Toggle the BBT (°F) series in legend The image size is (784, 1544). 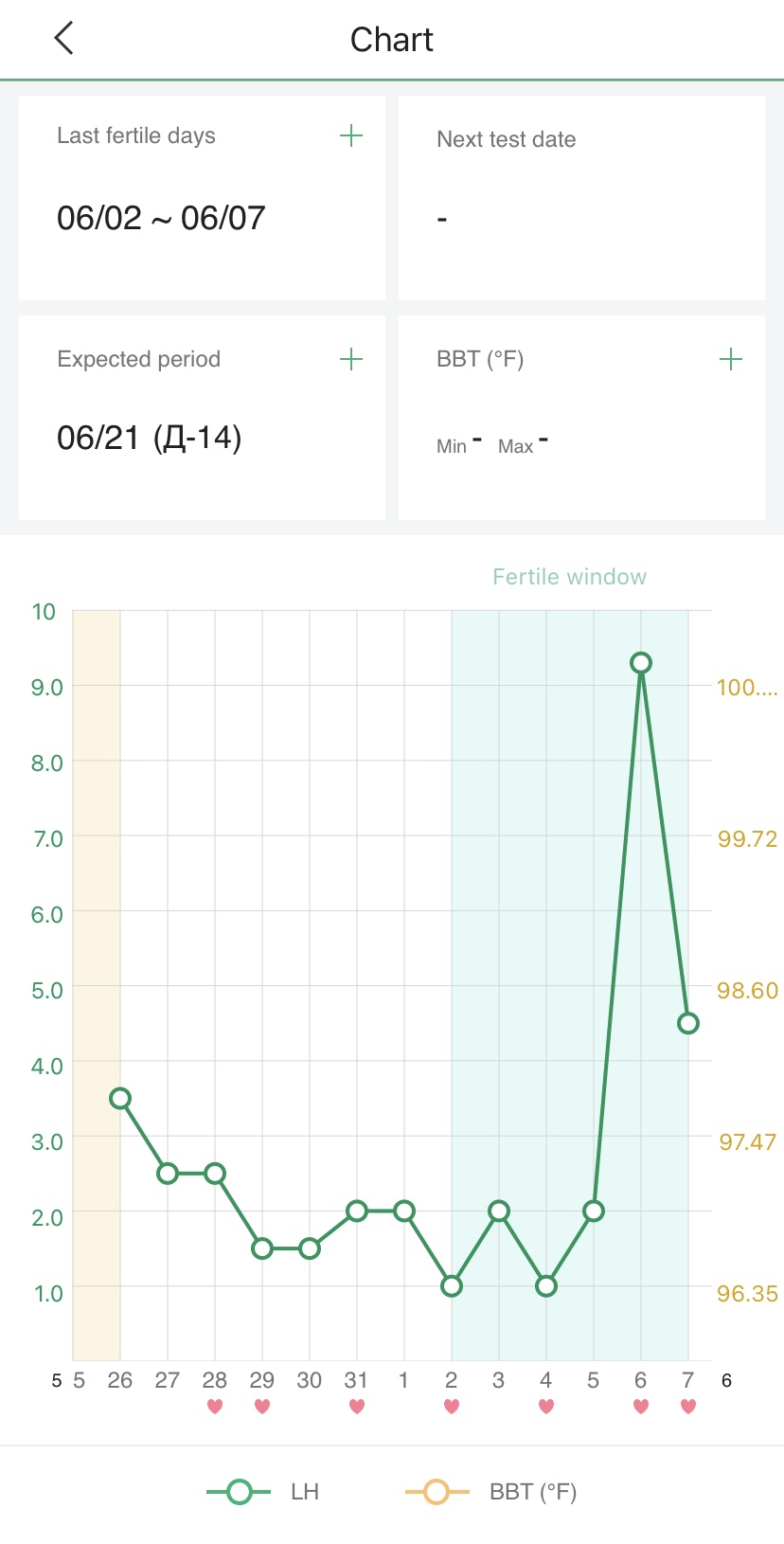point(490,1492)
